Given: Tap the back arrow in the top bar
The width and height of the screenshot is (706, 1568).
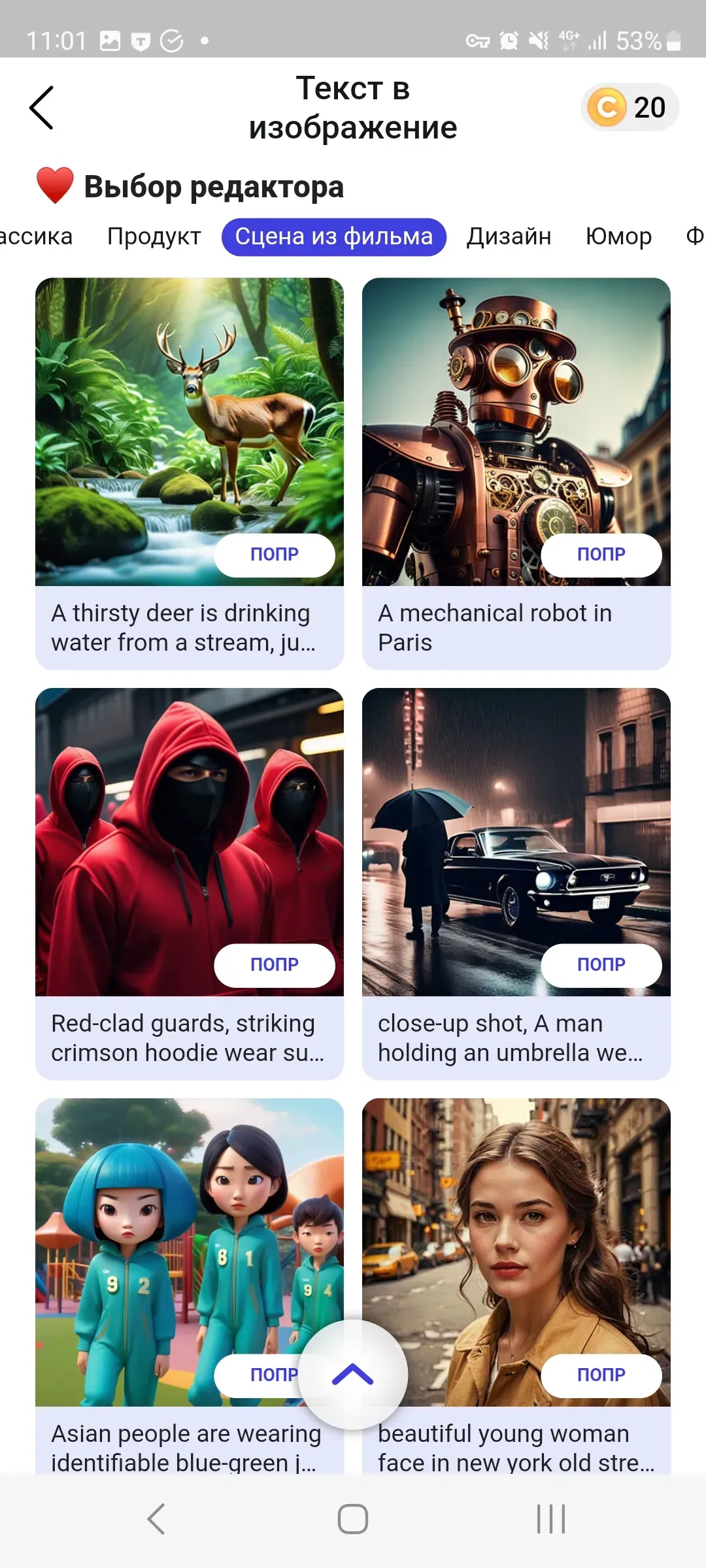Looking at the screenshot, I should pos(42,106).
